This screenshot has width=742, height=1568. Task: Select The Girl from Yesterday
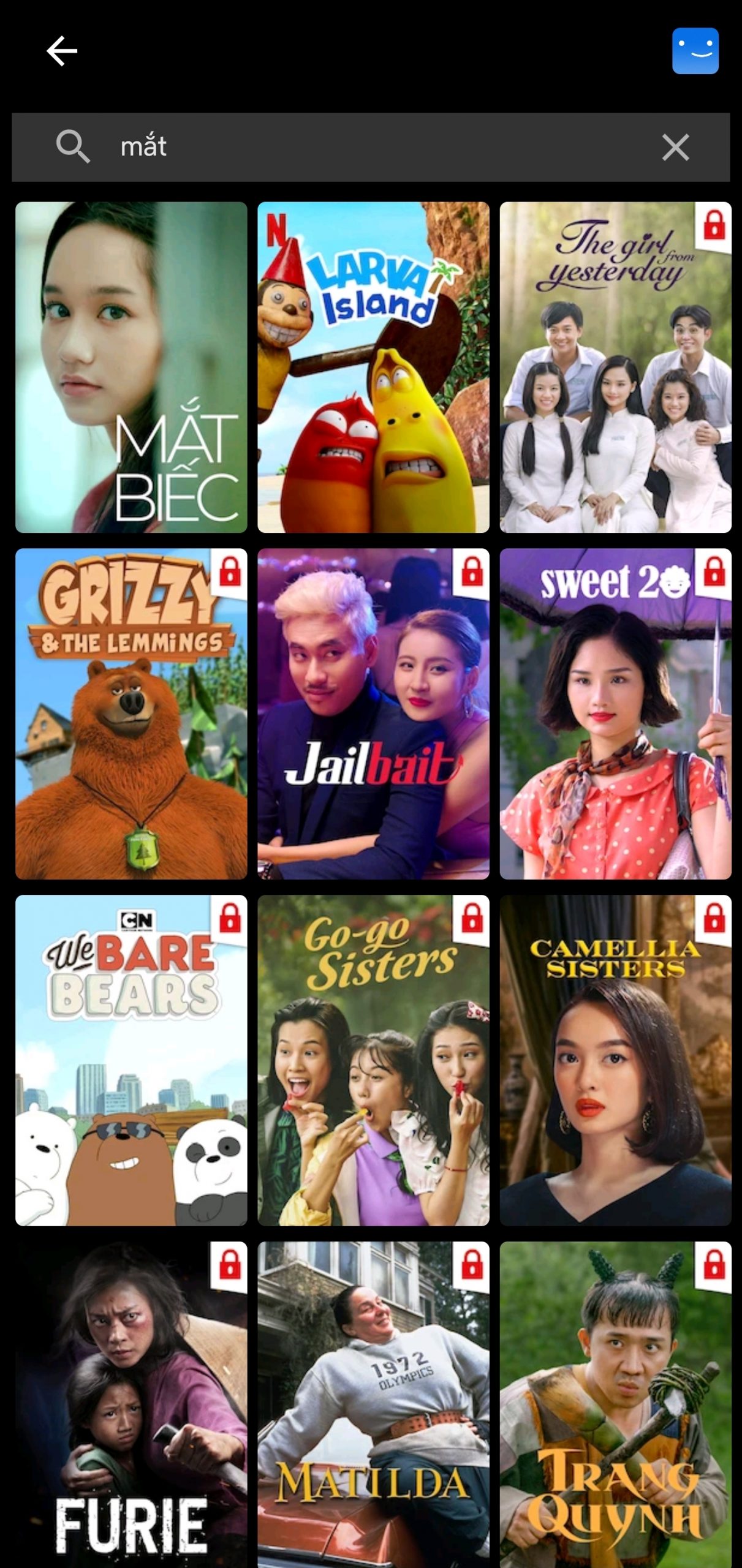point(615,367)
